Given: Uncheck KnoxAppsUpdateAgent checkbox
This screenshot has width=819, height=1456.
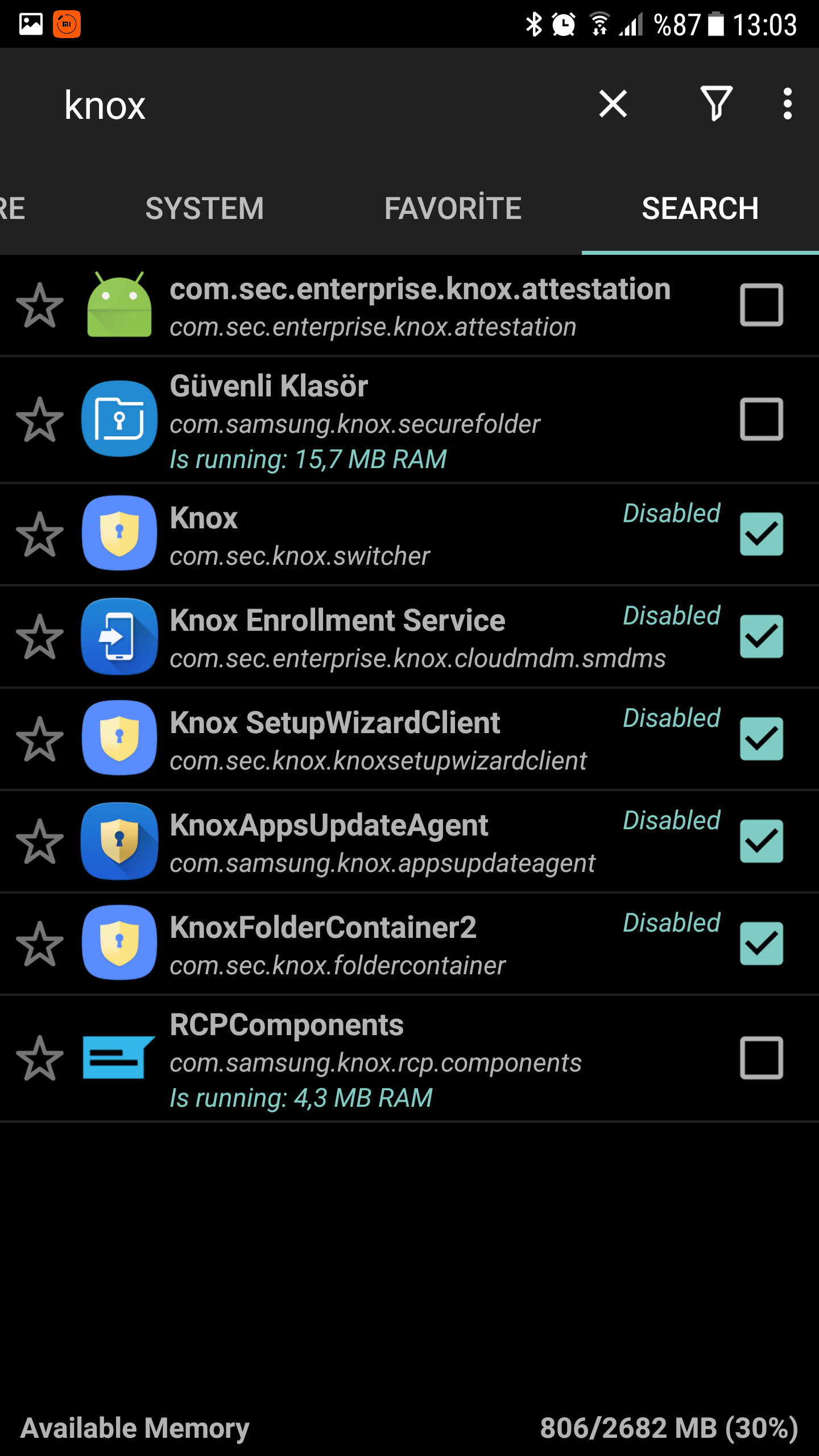Looking at the screenshot, I should [761, 841].
